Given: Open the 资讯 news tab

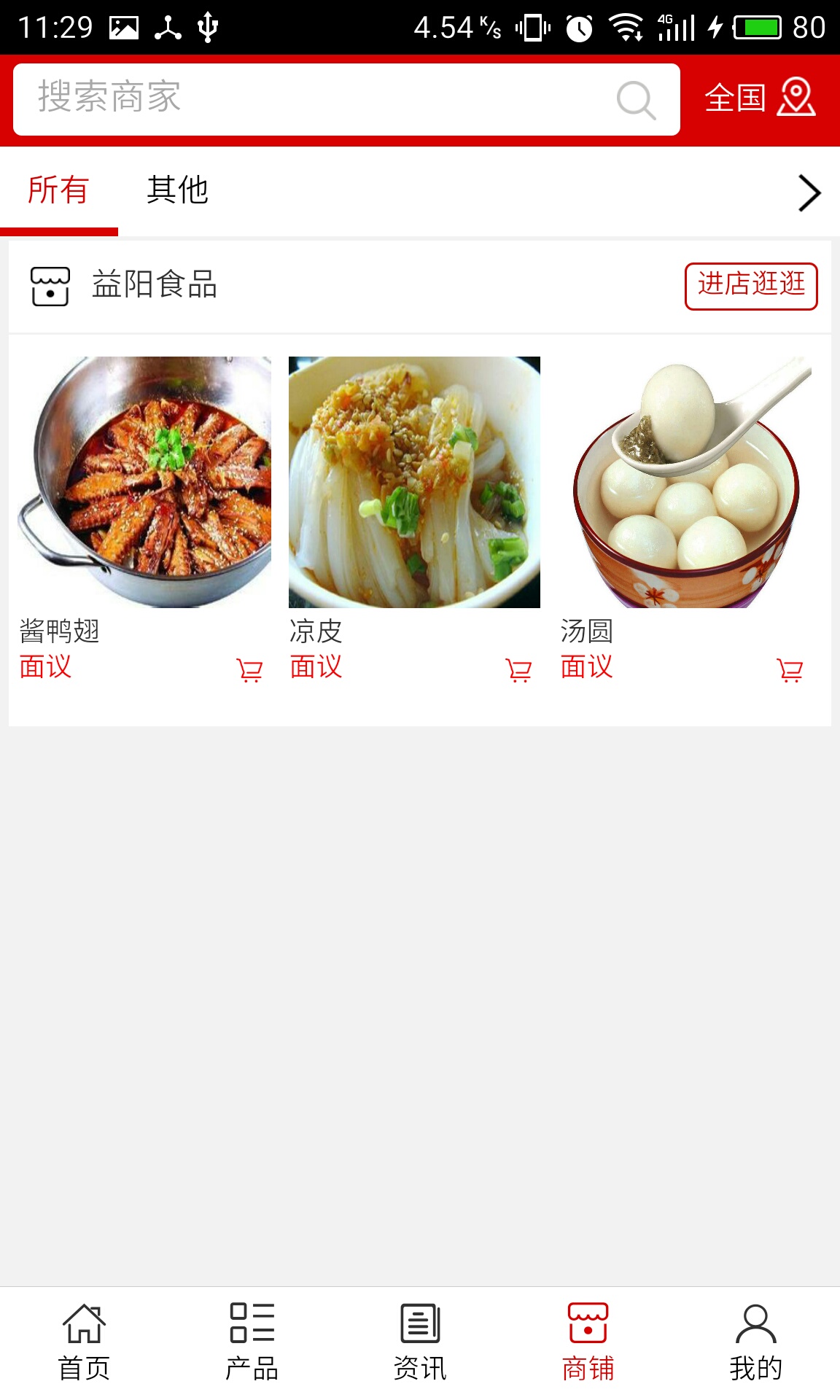Looking at the screenshot, I should pos(420,1342).
